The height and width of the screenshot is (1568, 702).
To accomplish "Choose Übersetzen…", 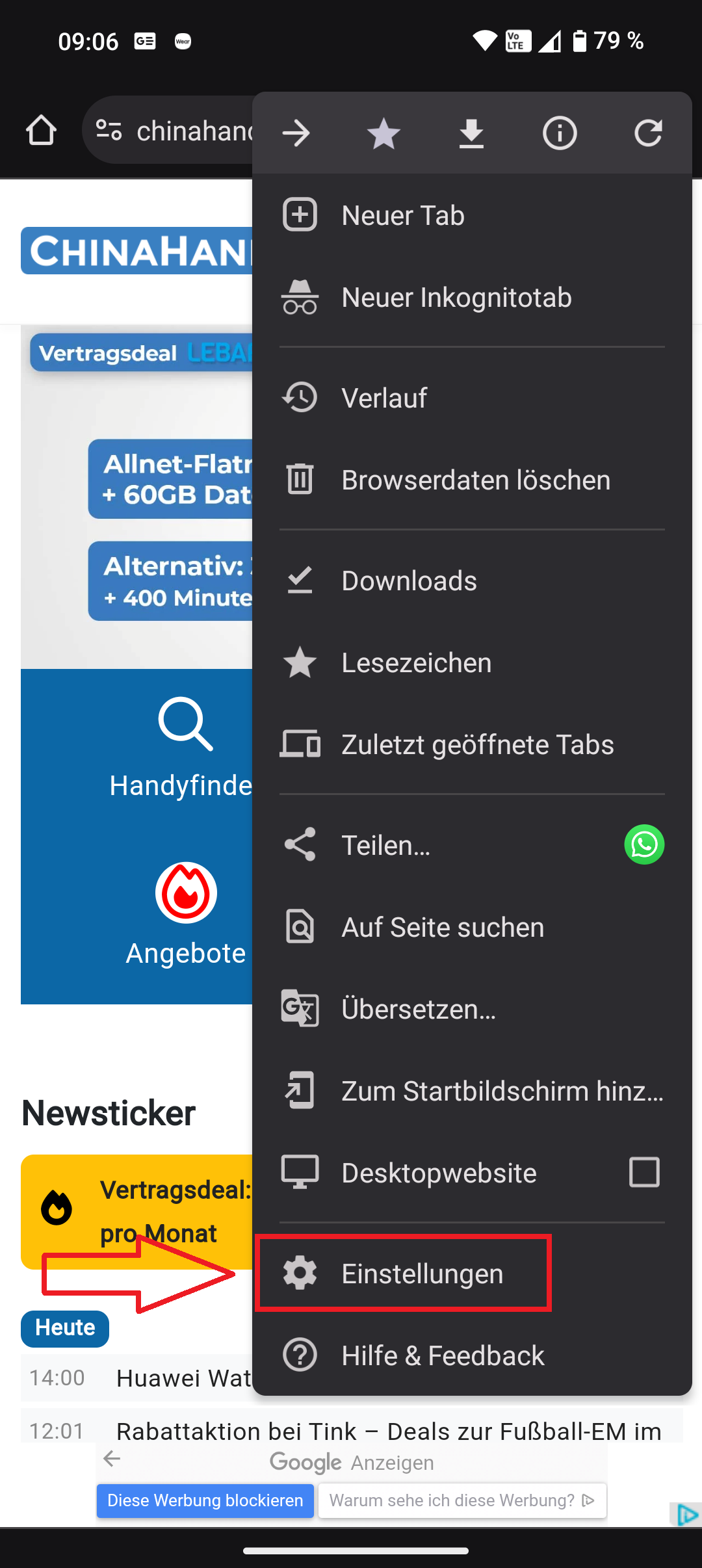I will pyautogui.click(x=472, y=1009).
